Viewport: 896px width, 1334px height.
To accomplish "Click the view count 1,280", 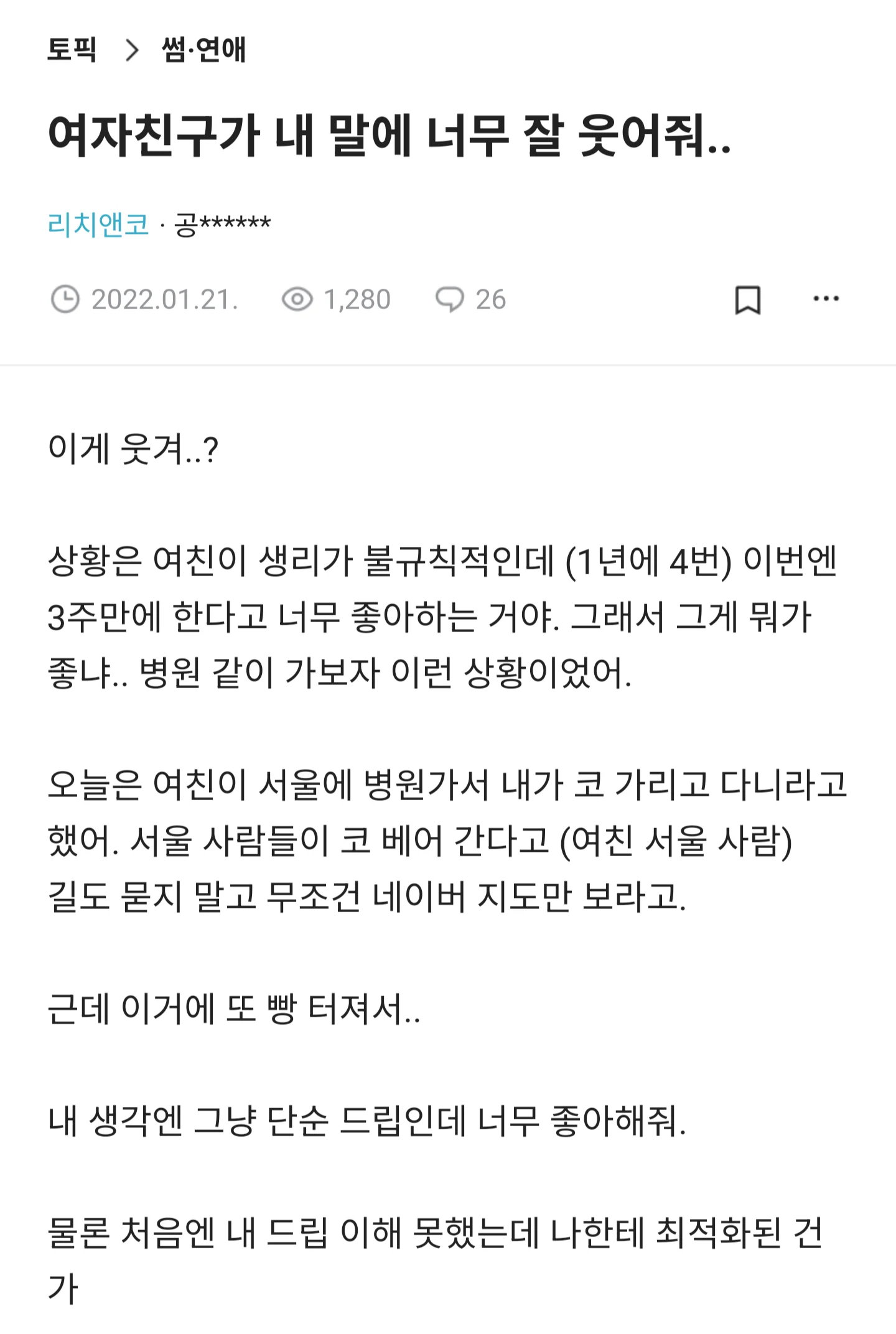I will click(x=357, y=299).
